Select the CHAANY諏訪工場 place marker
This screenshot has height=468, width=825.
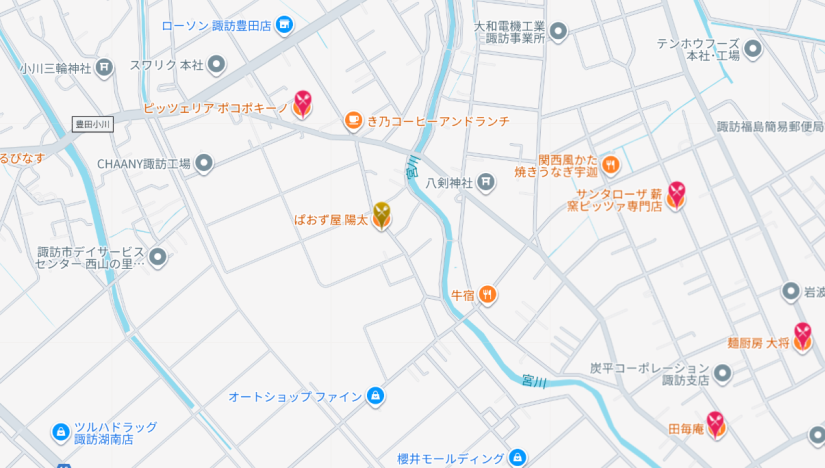tap(204, 163)
